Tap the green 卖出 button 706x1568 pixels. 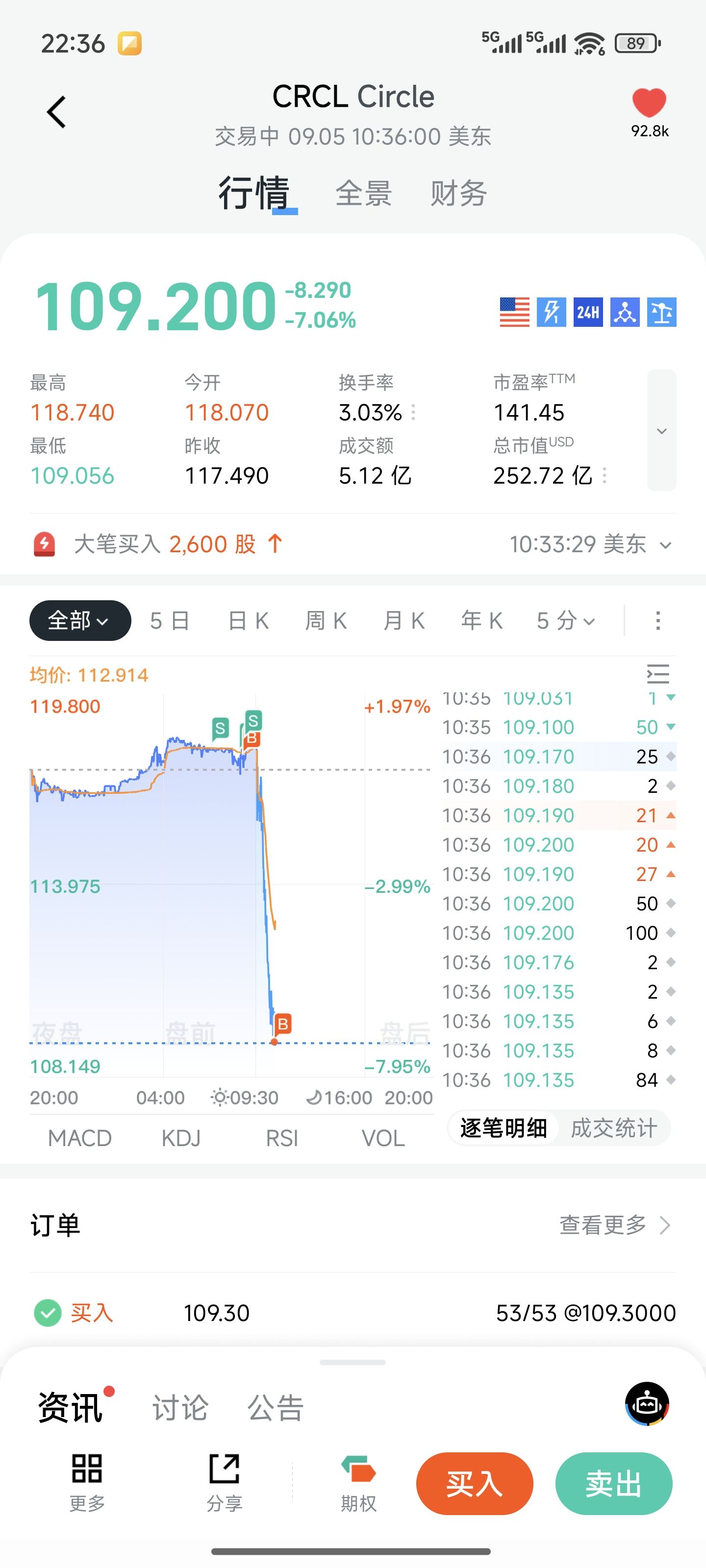[613, 1483]
